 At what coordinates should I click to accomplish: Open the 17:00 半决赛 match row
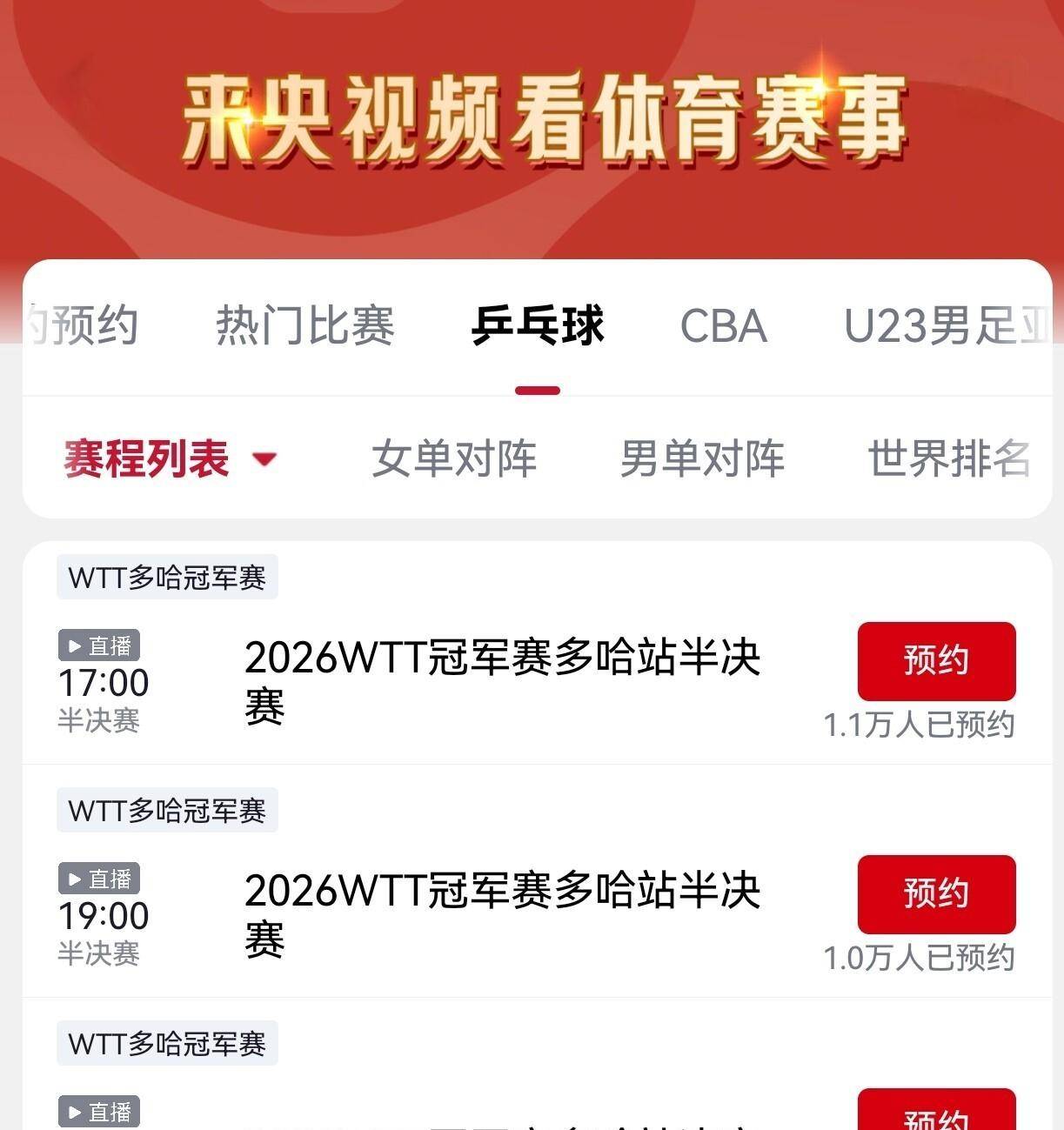(502, 681)
